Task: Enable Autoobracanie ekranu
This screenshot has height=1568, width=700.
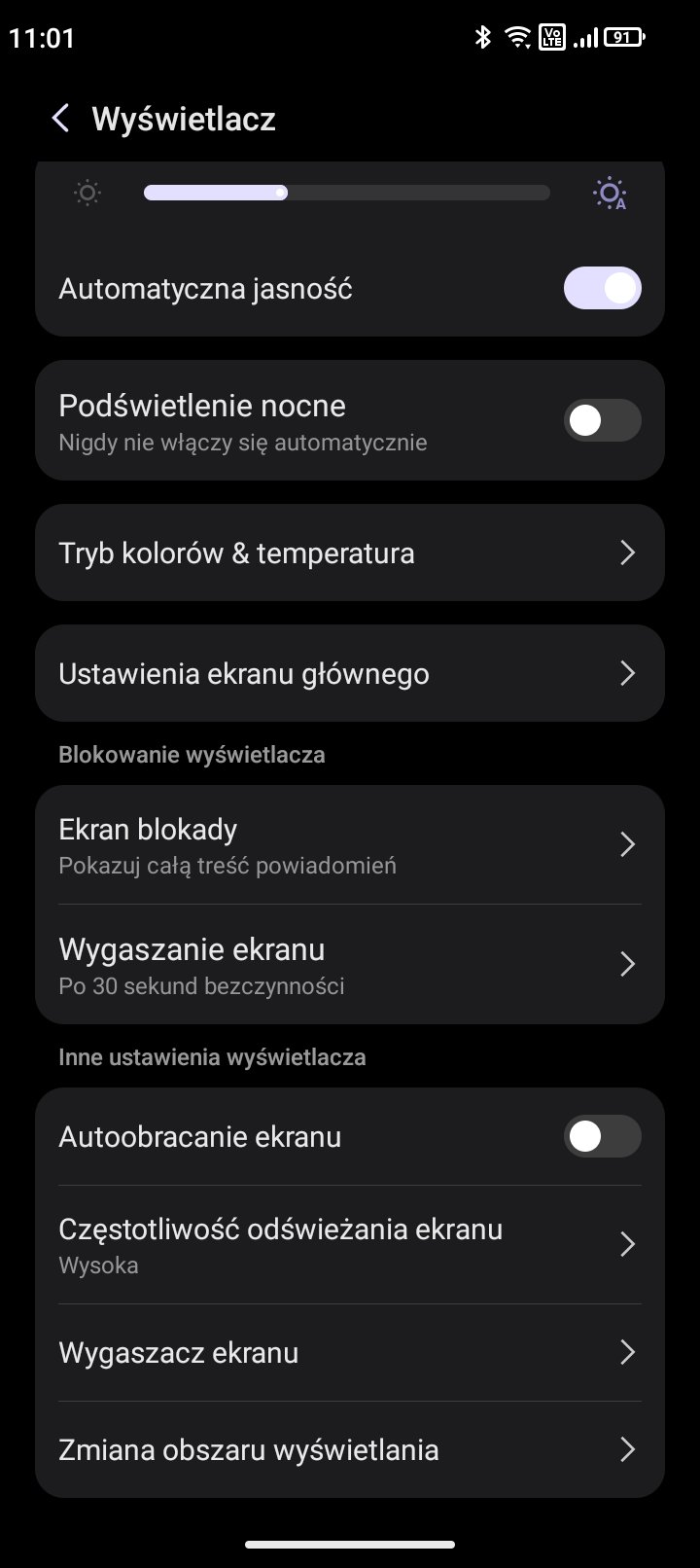Action: [602, 1136]
